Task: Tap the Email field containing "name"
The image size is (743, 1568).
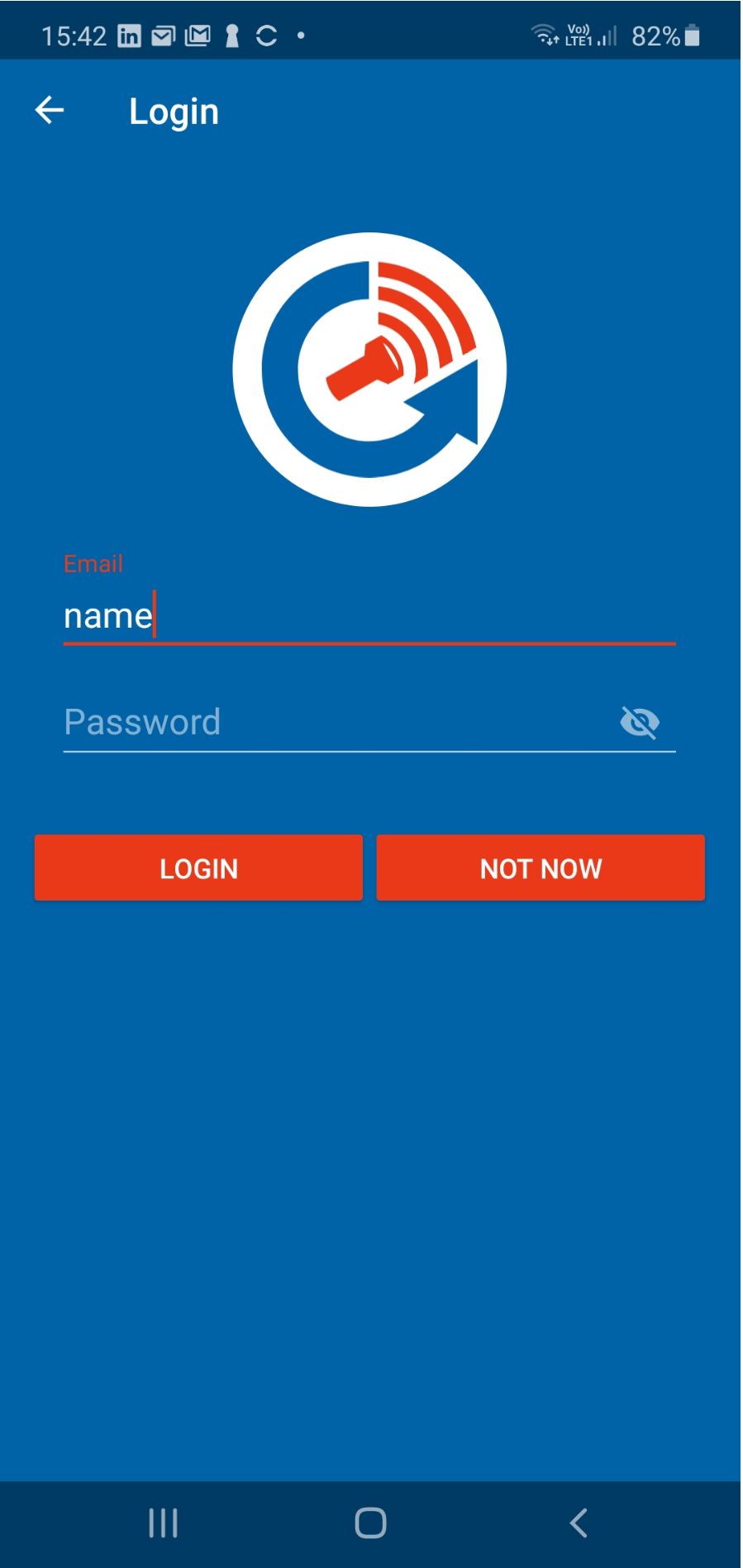Action: coord(369,615)
